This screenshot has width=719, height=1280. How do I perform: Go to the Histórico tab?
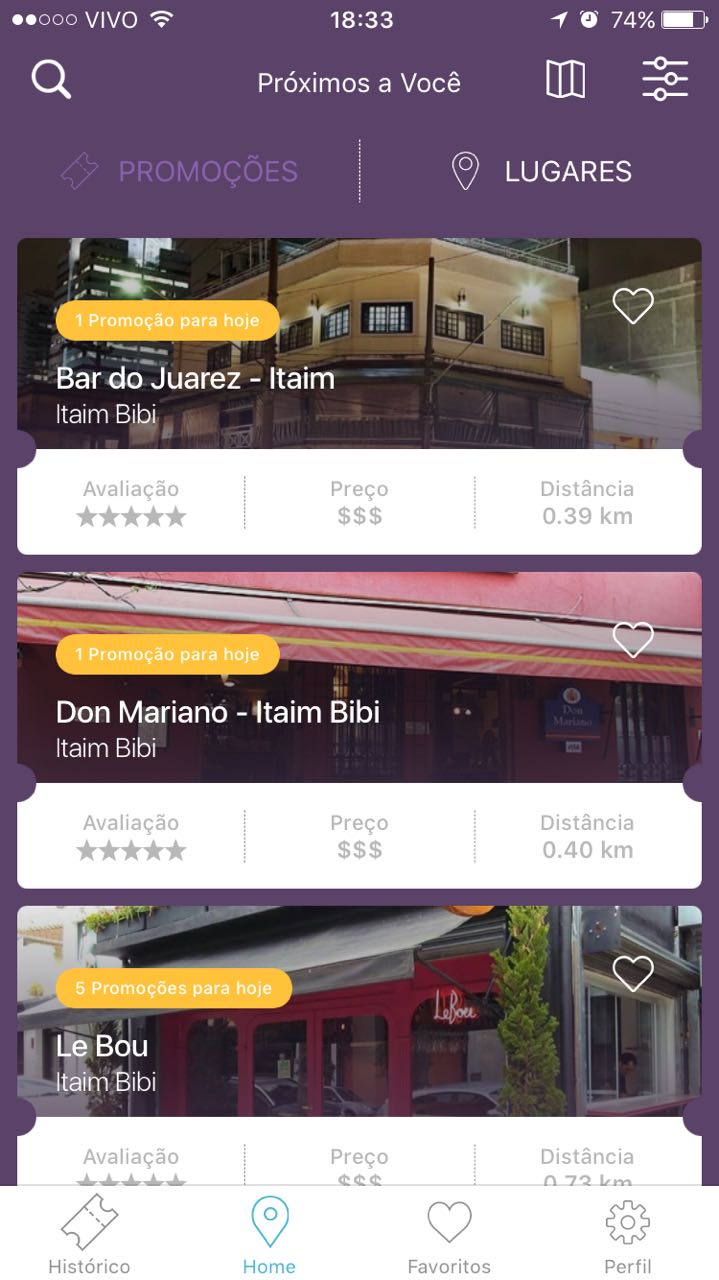[89, 1235]
